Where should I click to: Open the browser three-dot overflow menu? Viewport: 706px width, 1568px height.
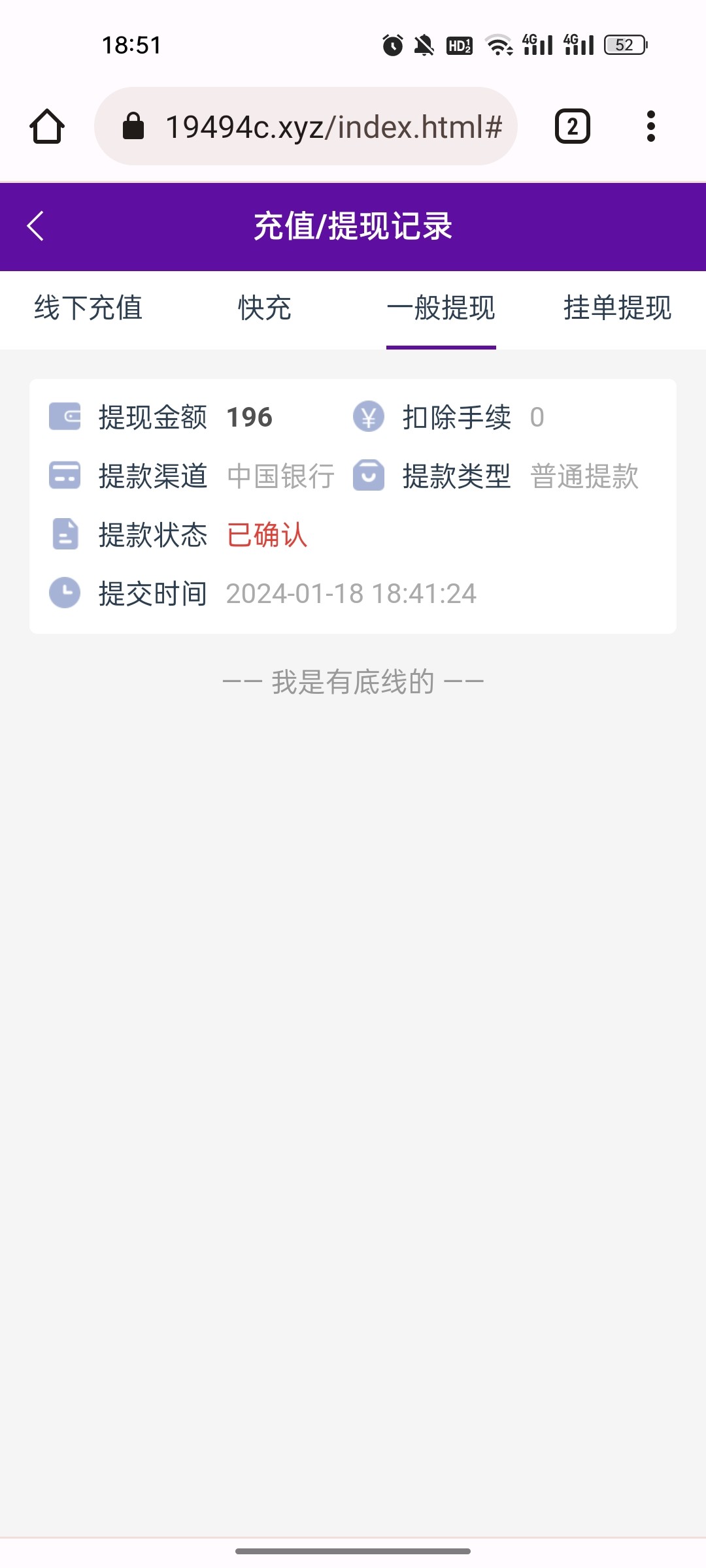[x=651, y=127]
